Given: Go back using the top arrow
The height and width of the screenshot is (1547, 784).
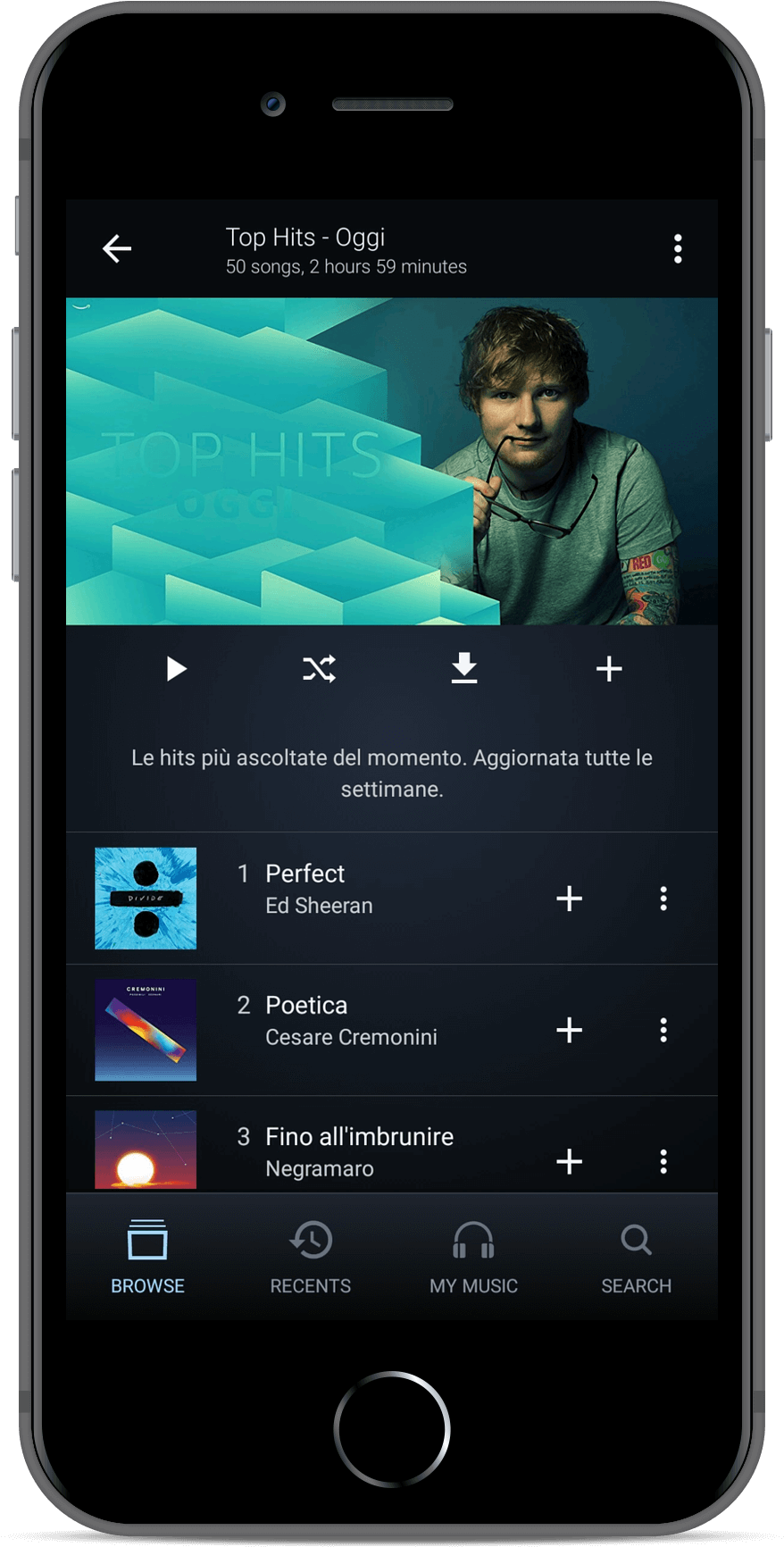Looking at the screenshot, I should (x=117, y=248).
